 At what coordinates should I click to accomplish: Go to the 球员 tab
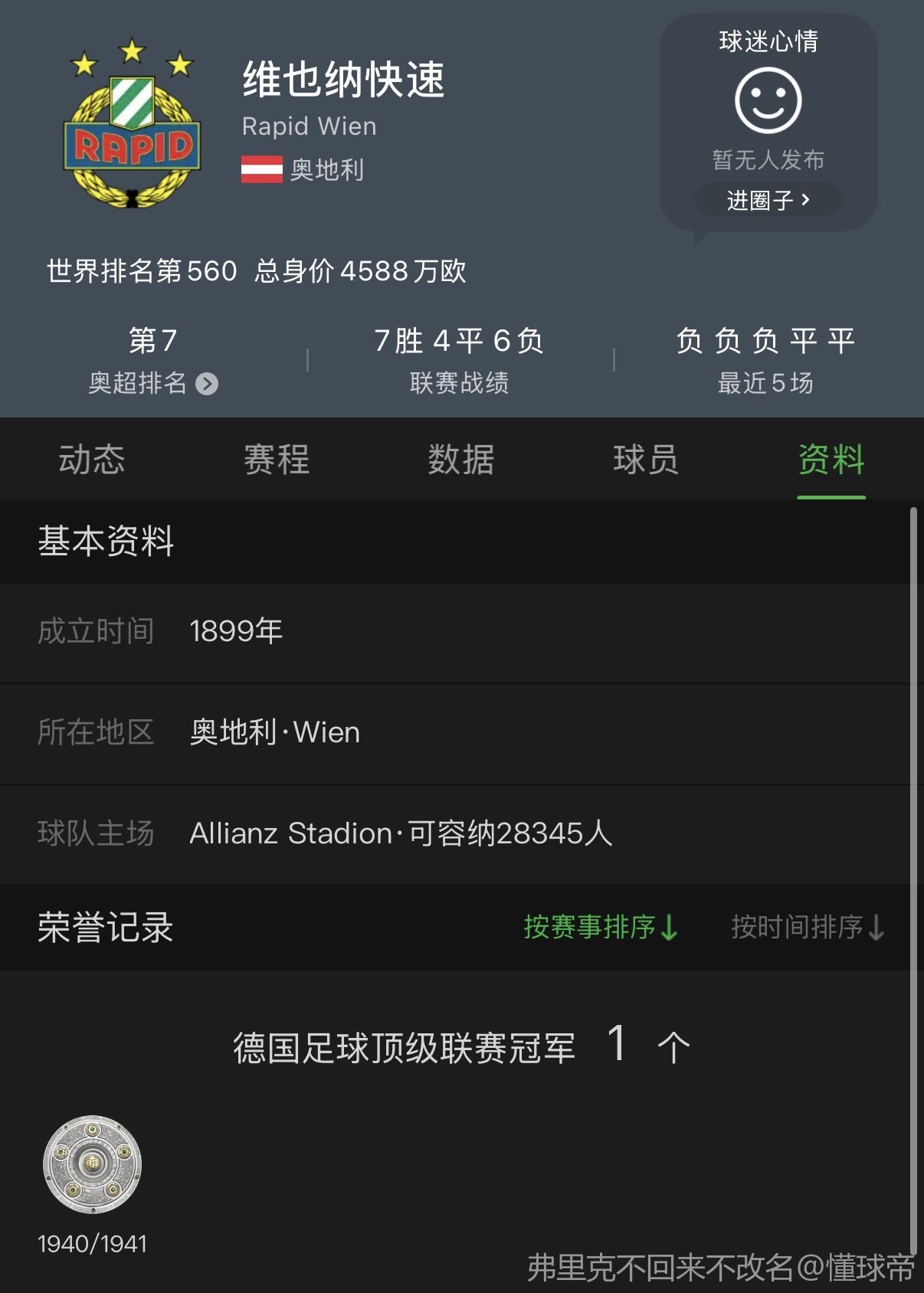pos(646,460)
